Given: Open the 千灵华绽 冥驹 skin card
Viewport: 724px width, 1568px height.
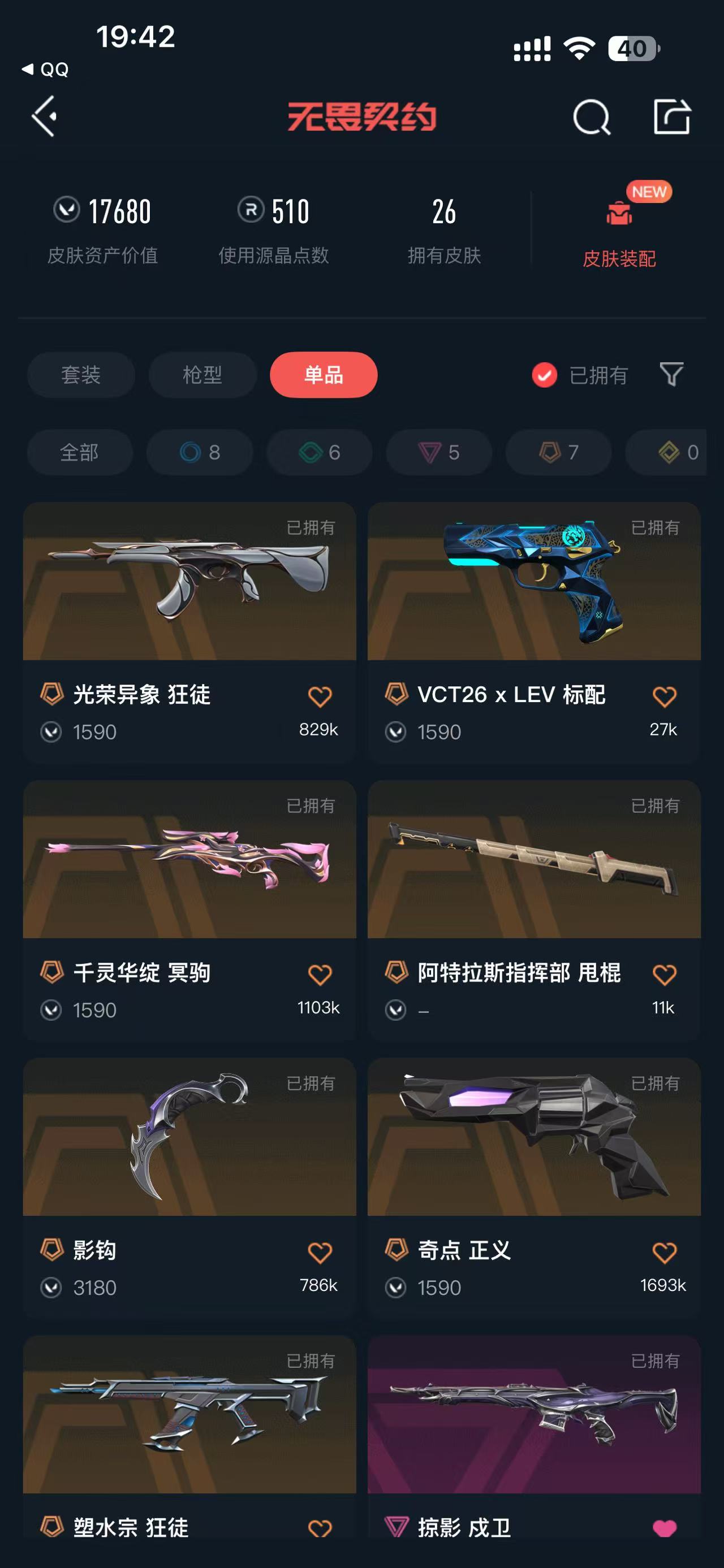Looking at the screenshot, I should 189,910.
